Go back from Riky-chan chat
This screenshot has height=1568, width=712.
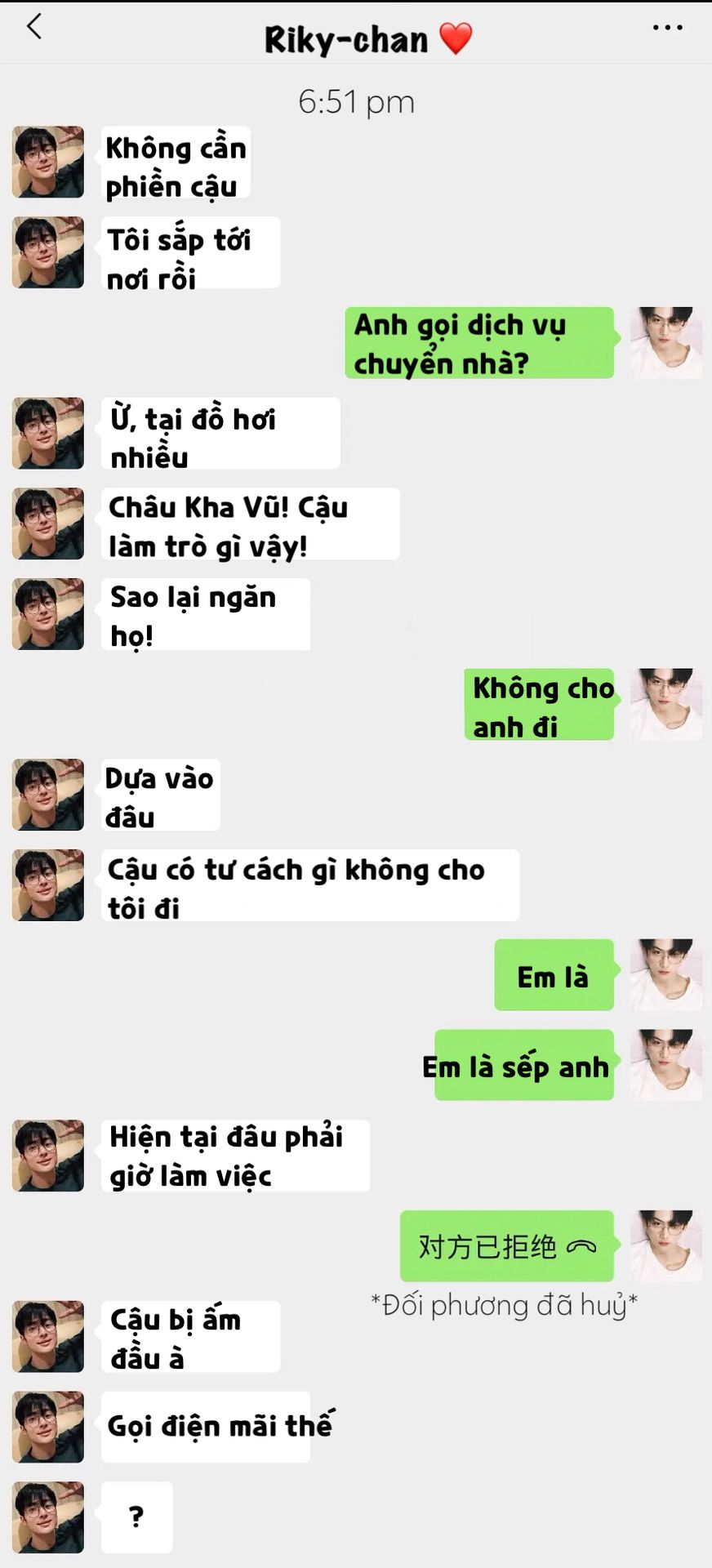pyautogui.click(x=34, y=28)
